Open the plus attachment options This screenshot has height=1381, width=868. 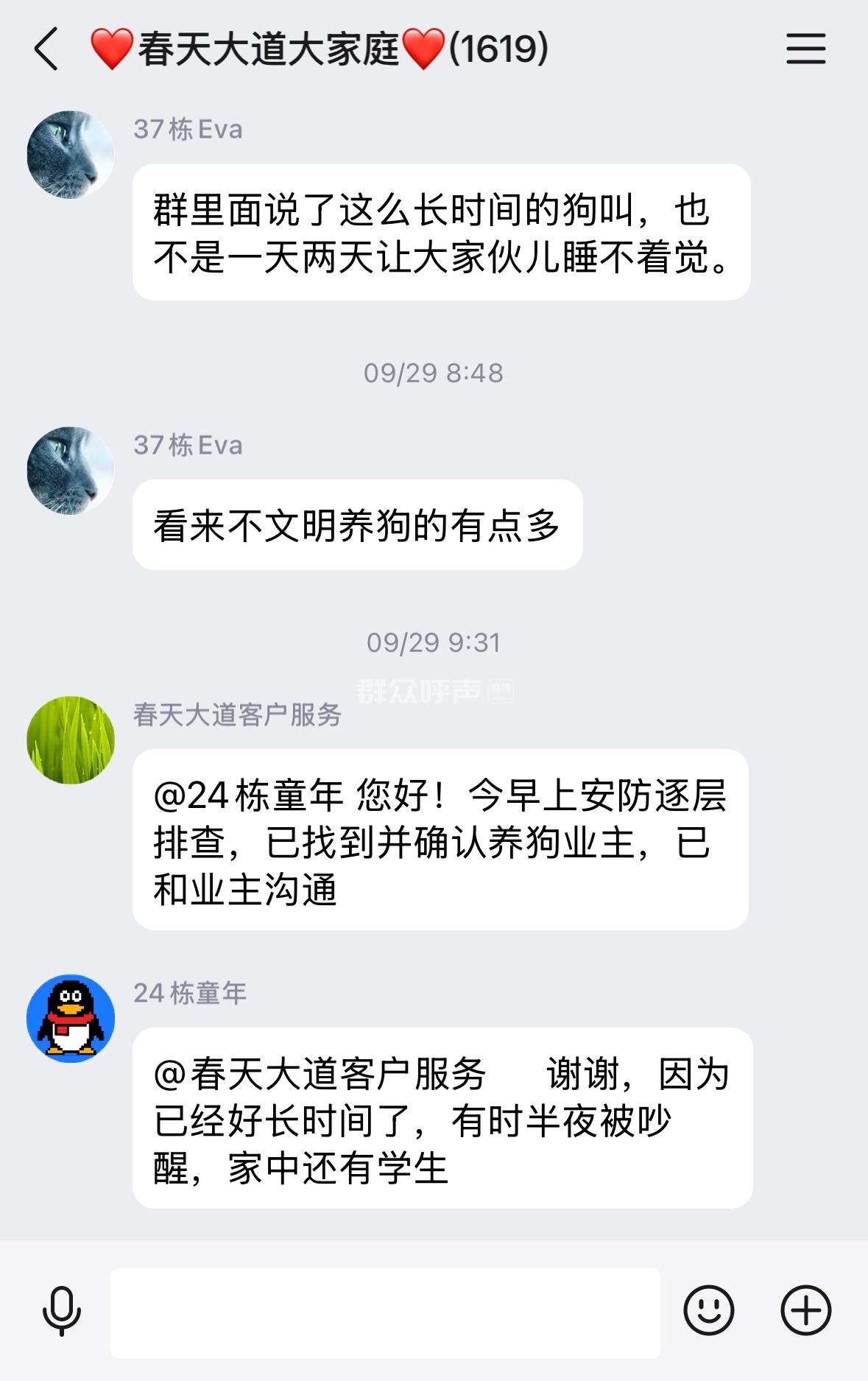[x=805, y=1311]
